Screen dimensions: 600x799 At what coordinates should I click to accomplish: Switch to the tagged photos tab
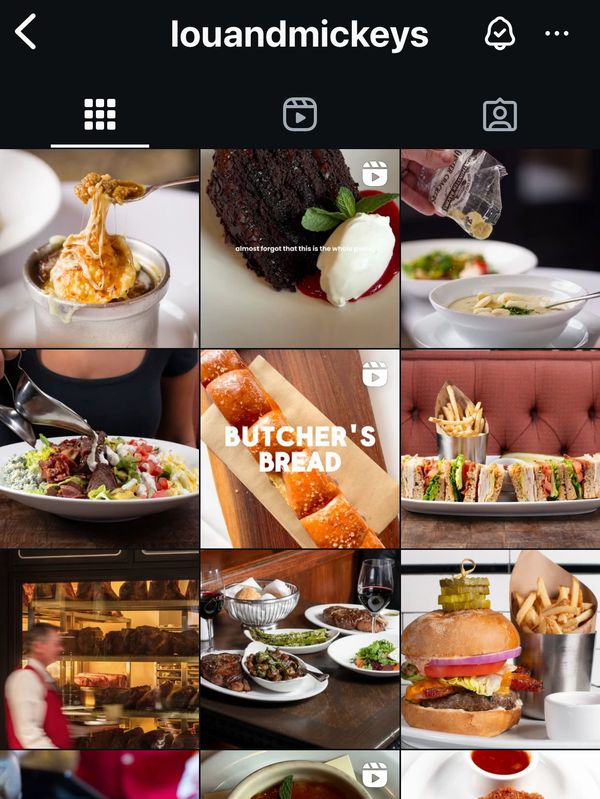[x=499, y=115]
